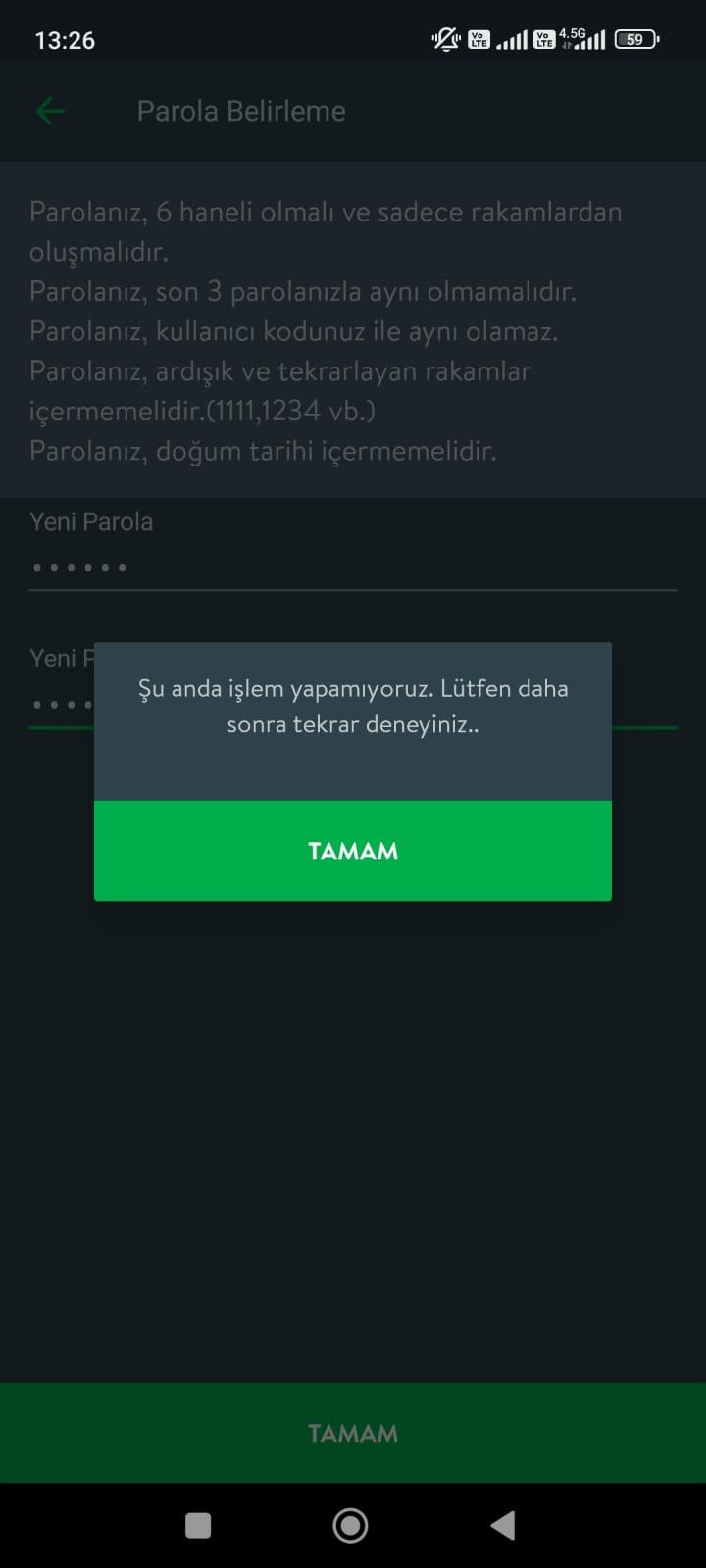Tap the Android back navigation triangle

tap(502, 1525)
